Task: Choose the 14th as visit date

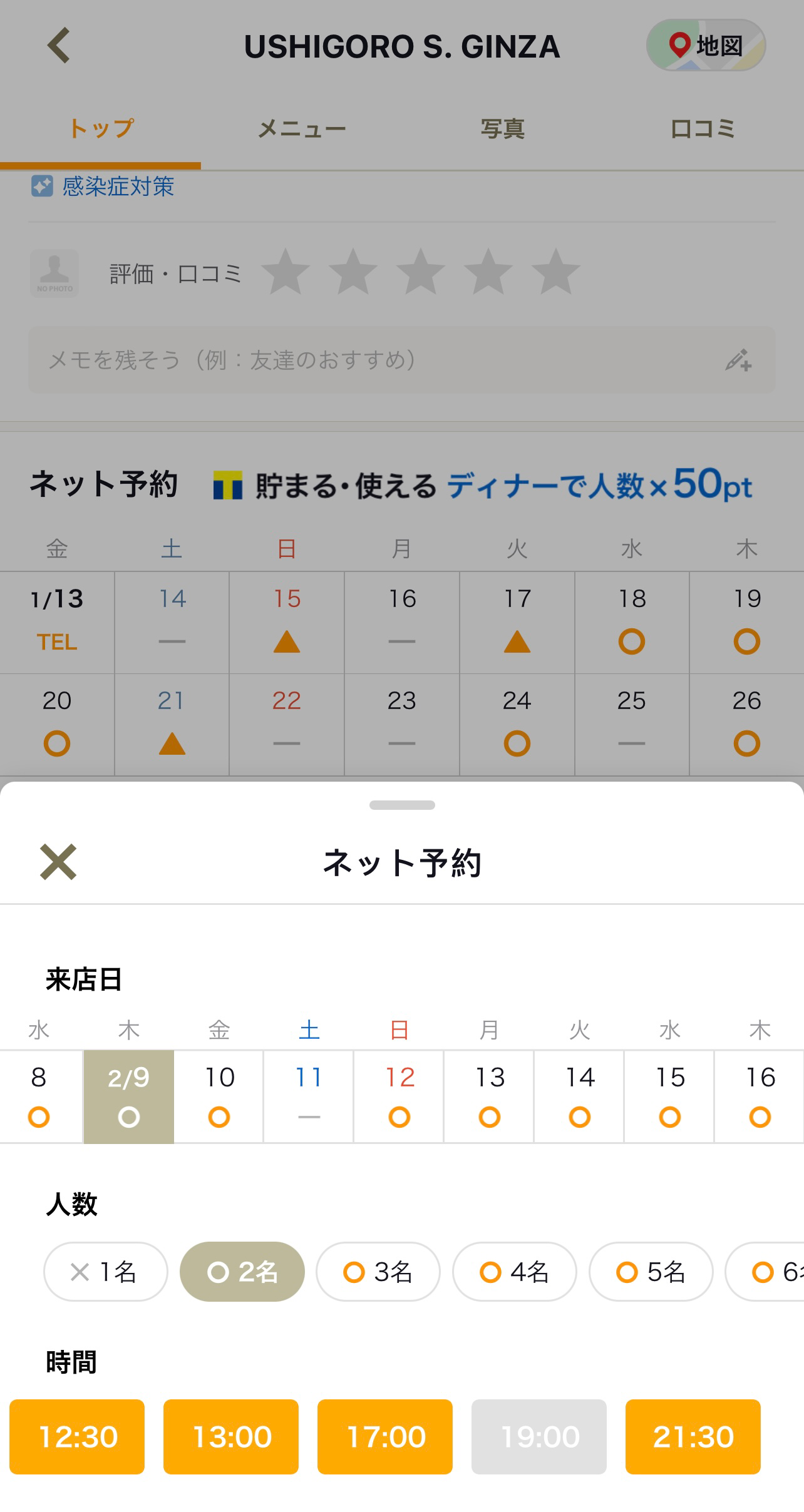Action: (579, 1096)
